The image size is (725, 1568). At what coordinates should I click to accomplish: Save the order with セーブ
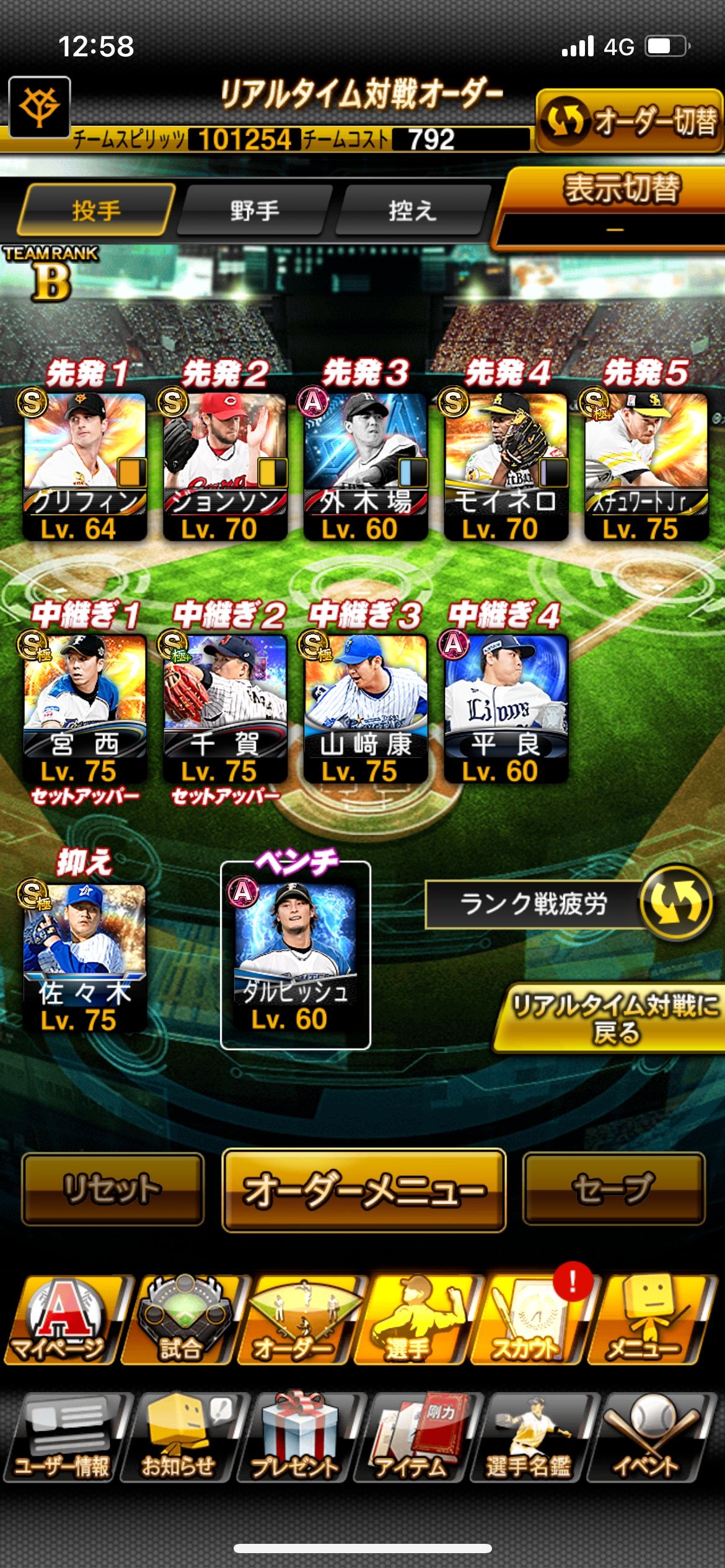[x=614, y=1189]
